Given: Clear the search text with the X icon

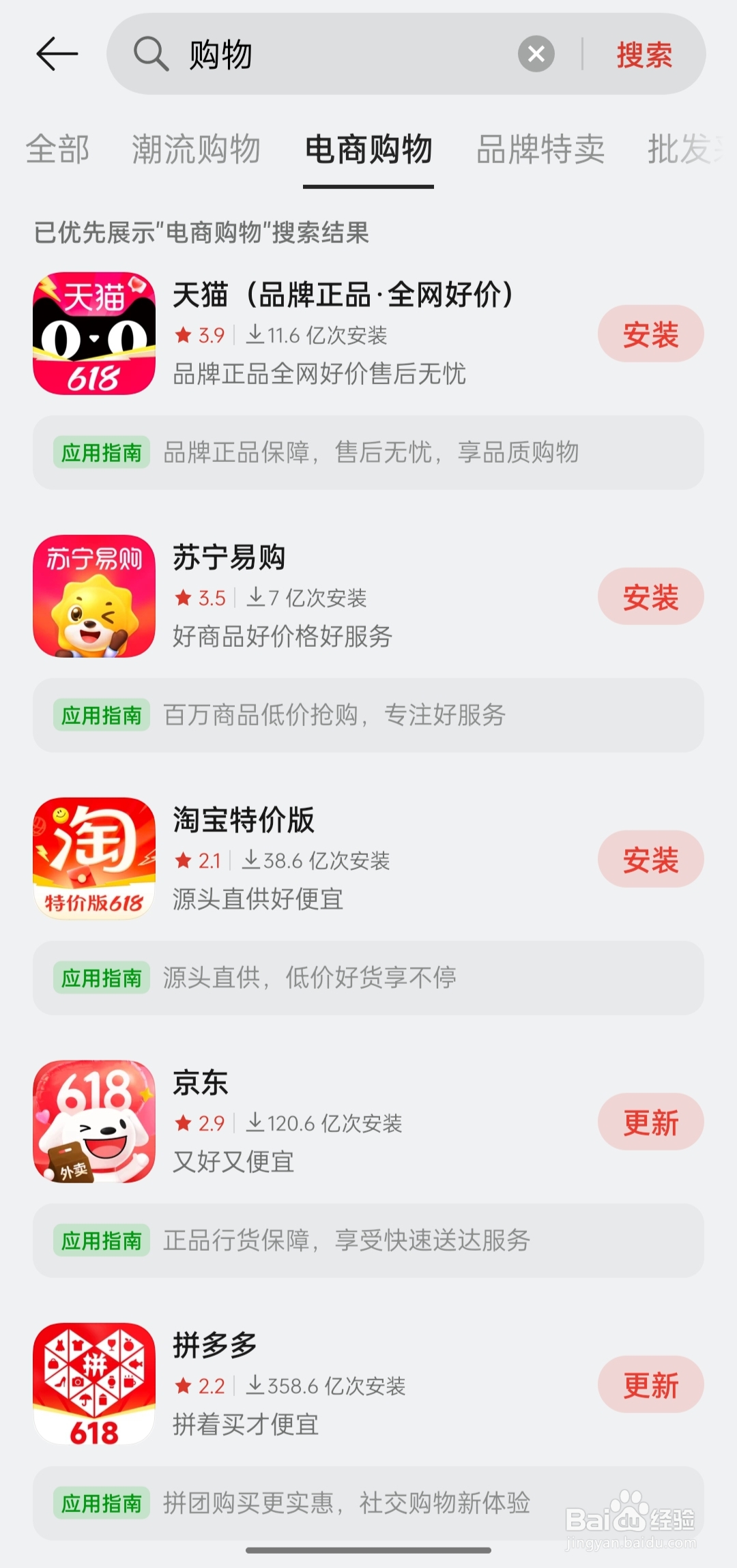Looking at the screenshot, I should tap(536, 53).
